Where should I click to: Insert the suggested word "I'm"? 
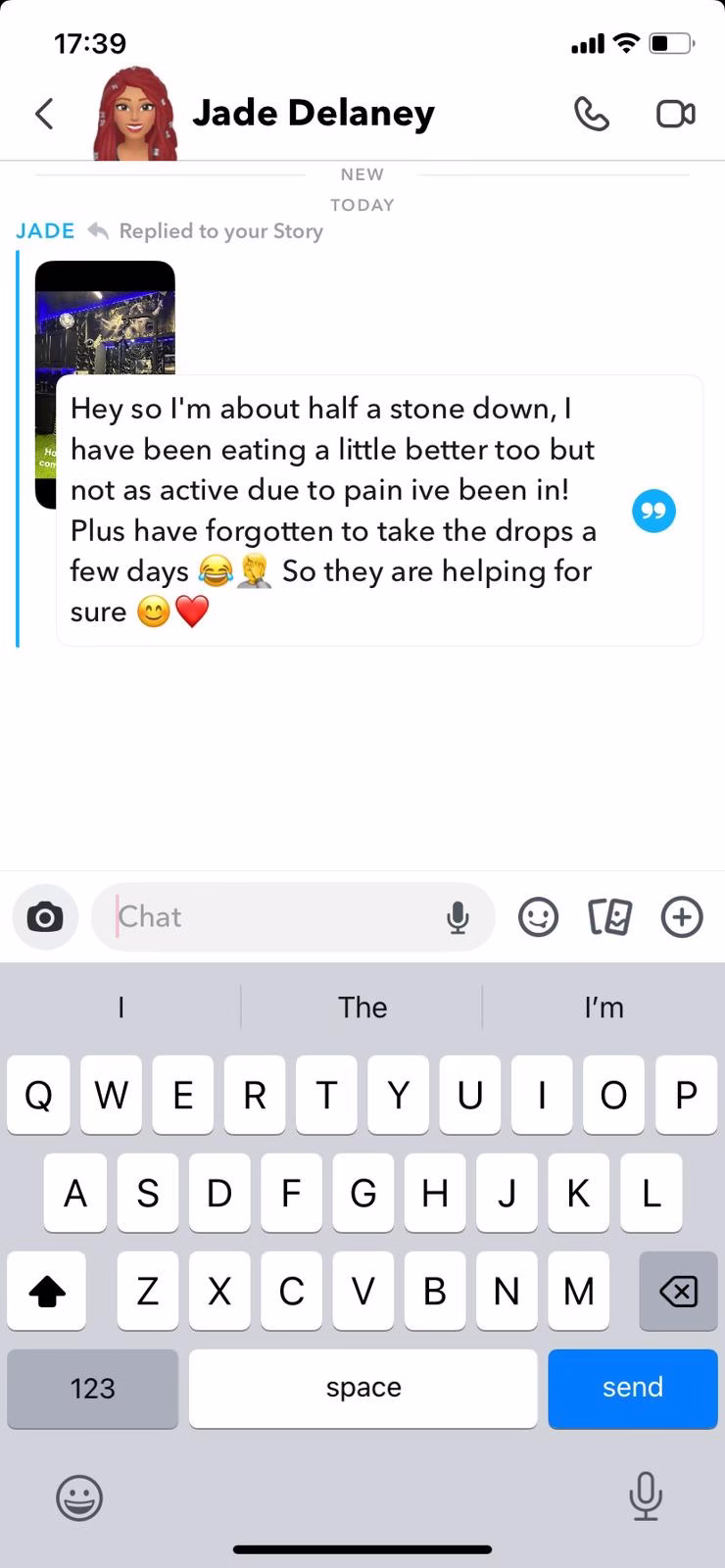coord(604,1007)
